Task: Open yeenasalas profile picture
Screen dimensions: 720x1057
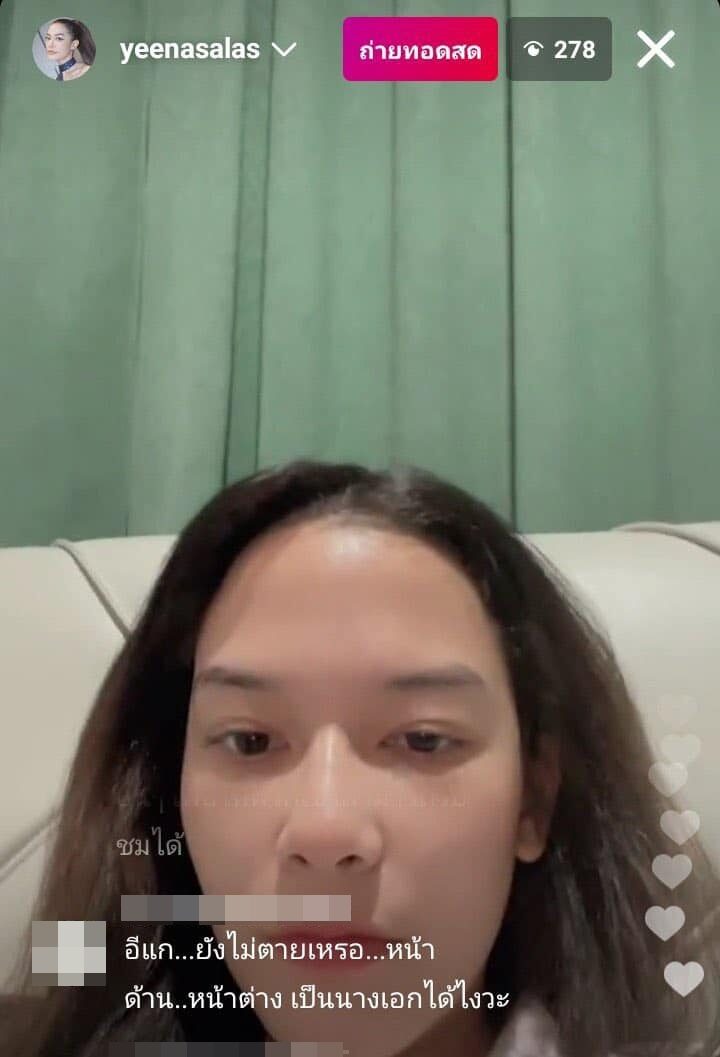Action: point(63,49)
